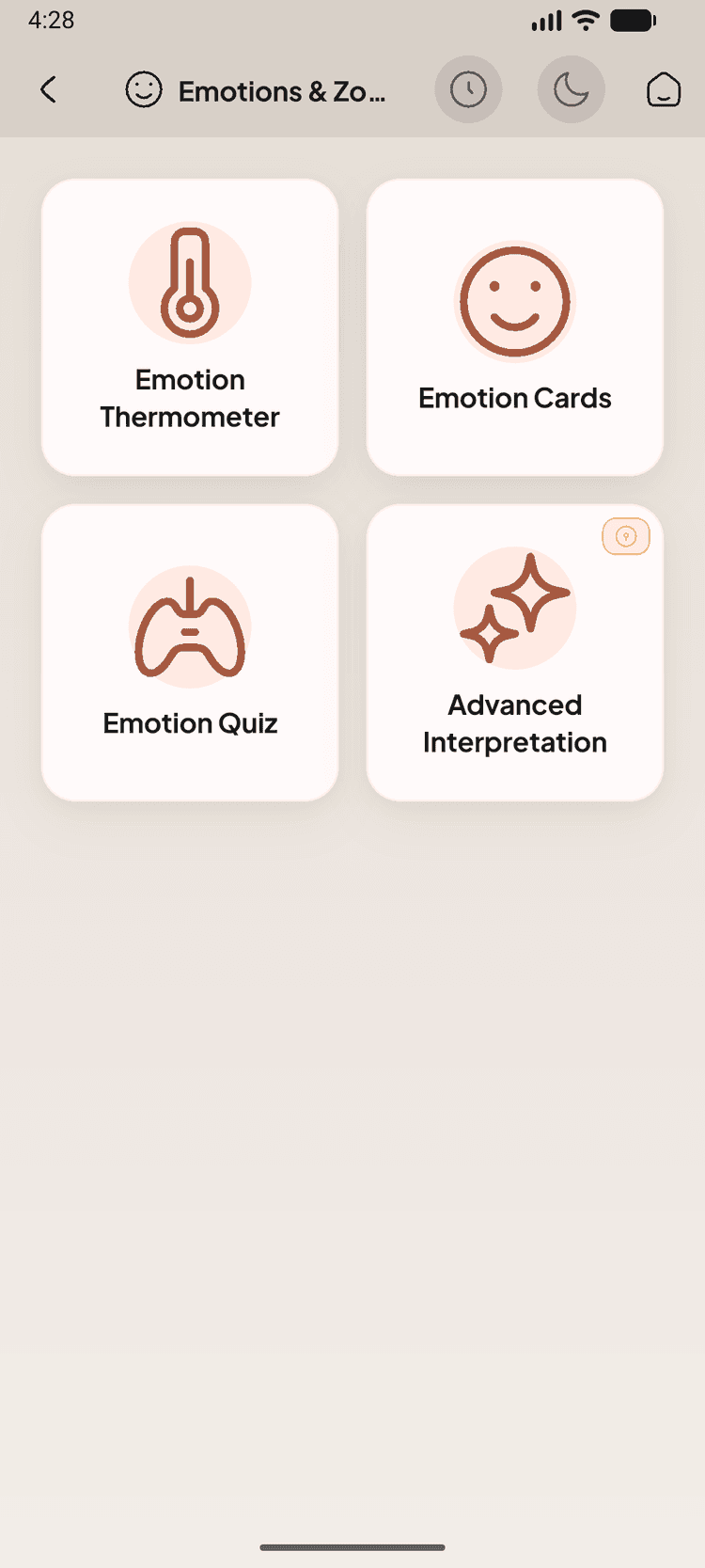This screenshot has height=1568, width=705.
Task: Open the history clock icon
Action: pos(468,90)
